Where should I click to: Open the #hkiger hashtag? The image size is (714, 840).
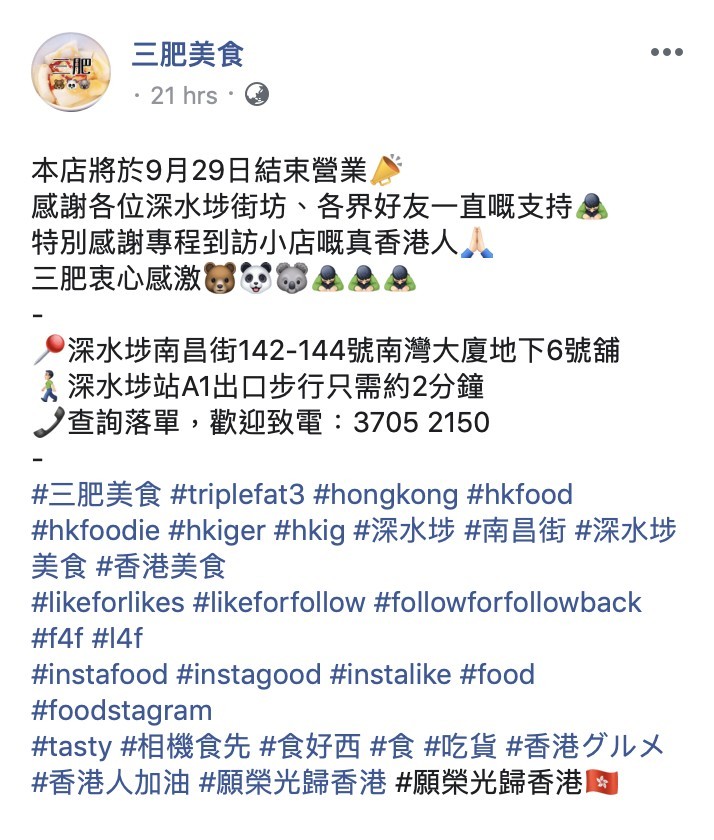coord(223,530)
